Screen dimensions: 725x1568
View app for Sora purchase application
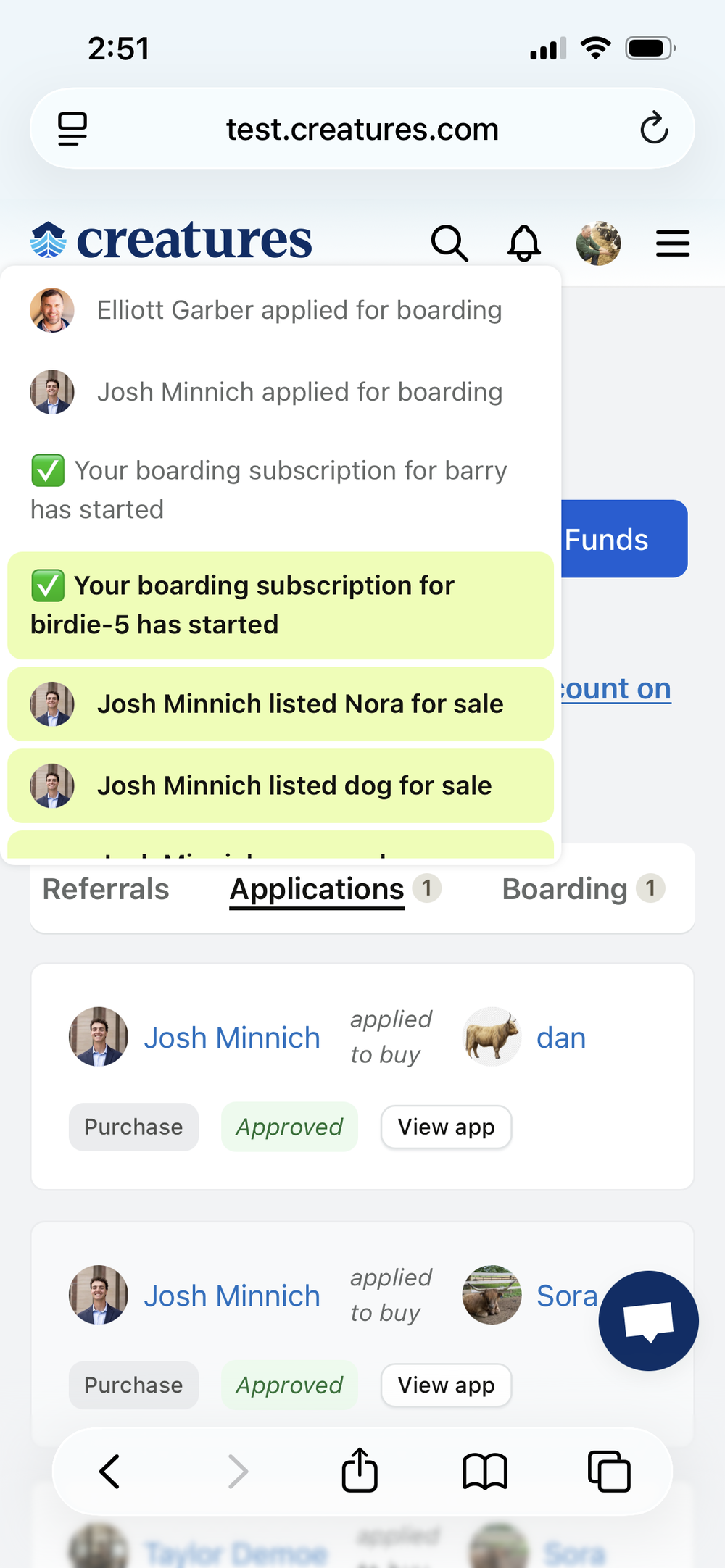447,1385
